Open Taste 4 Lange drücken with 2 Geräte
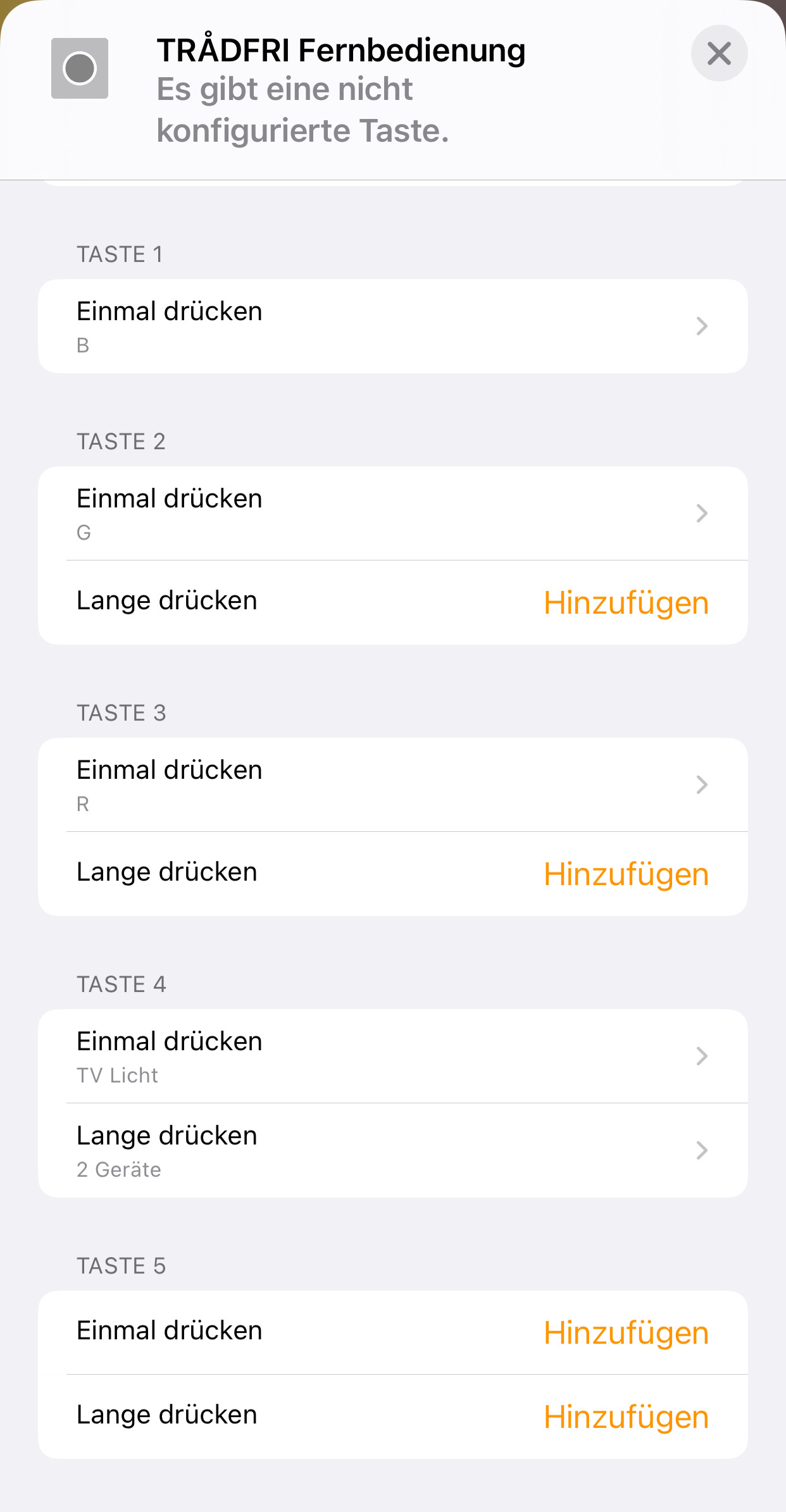 392,1150
